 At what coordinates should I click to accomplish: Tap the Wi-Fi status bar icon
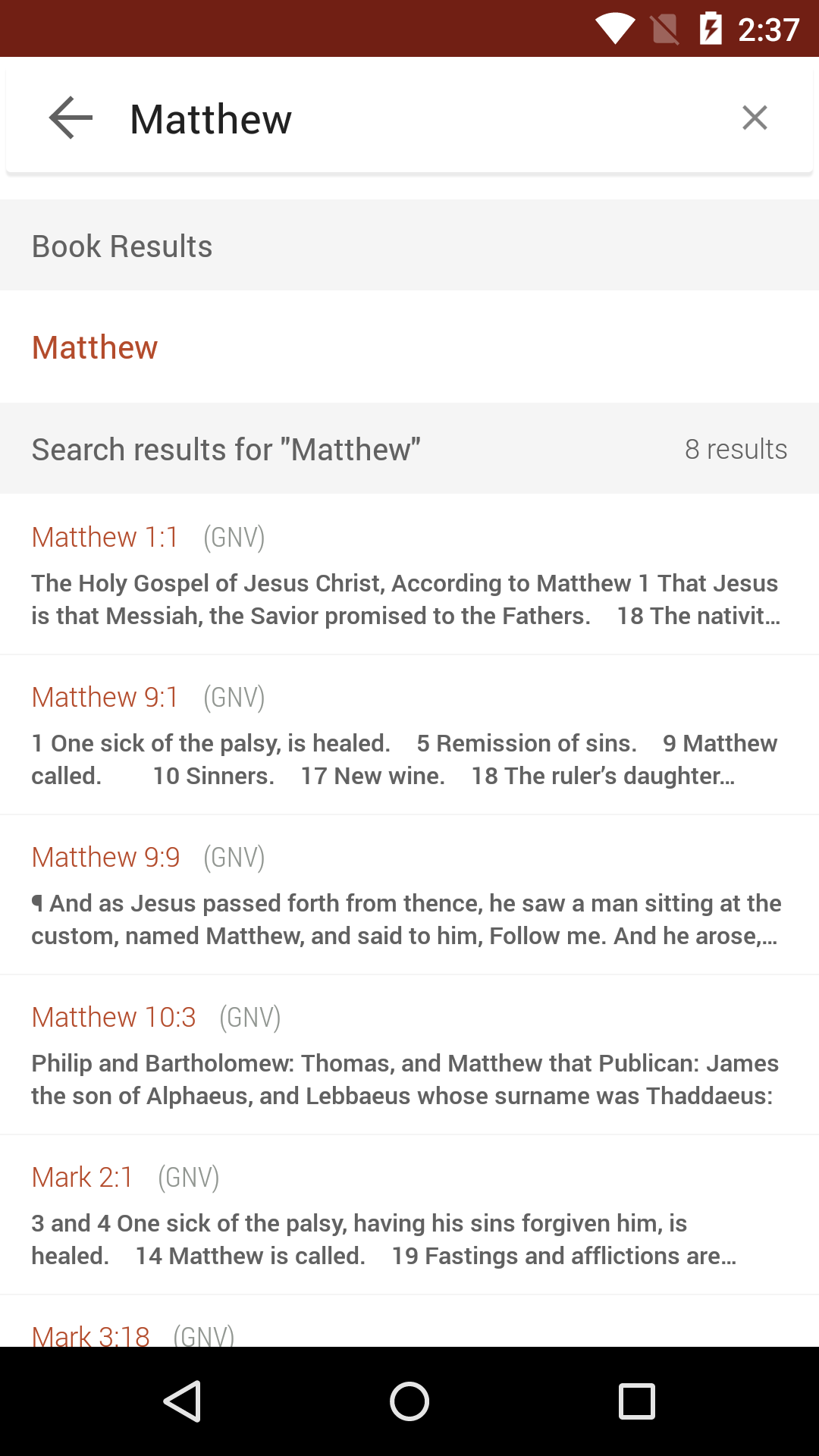click(614, 29)
